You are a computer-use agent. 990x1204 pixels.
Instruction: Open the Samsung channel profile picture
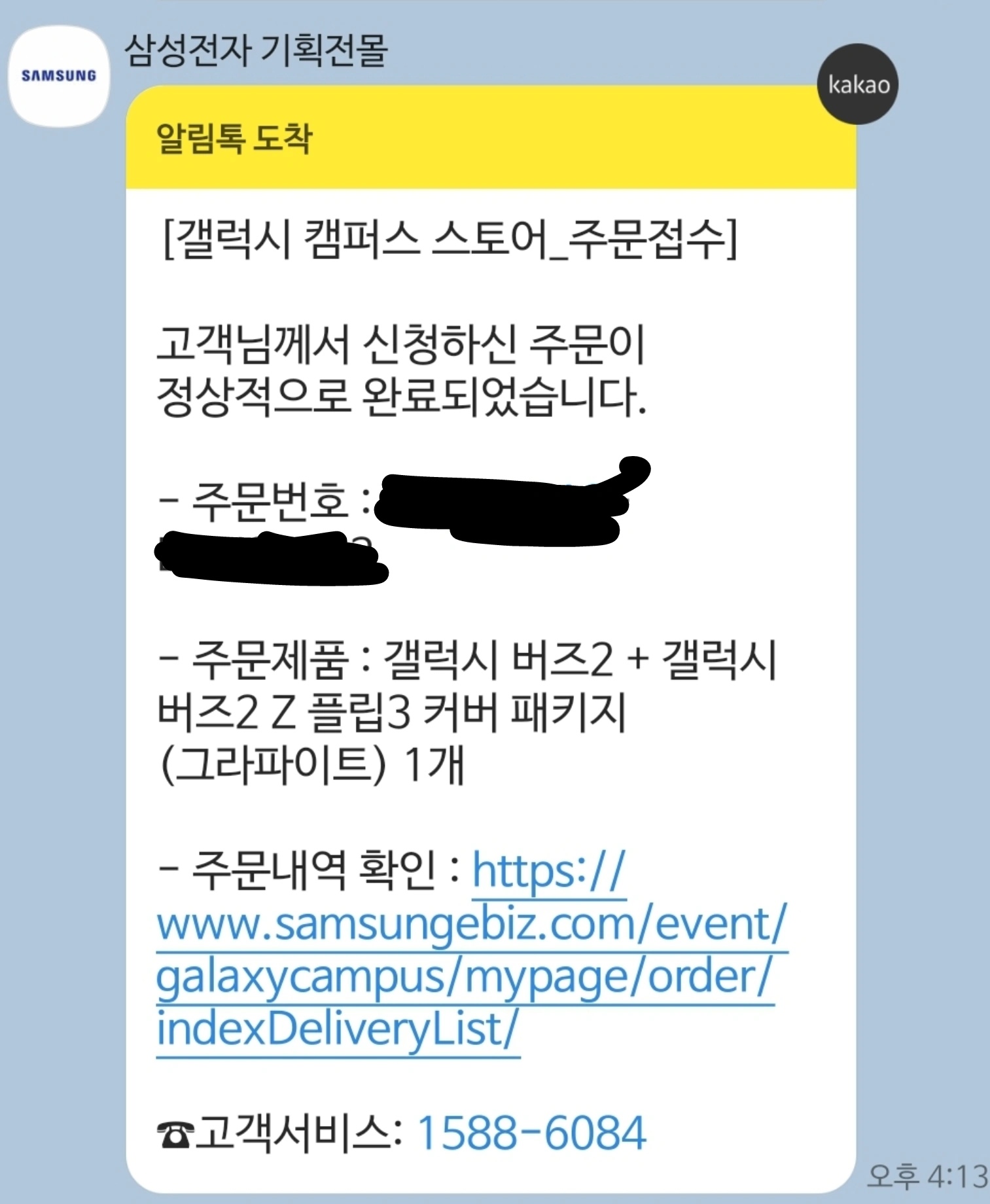(x=59, y=76)
